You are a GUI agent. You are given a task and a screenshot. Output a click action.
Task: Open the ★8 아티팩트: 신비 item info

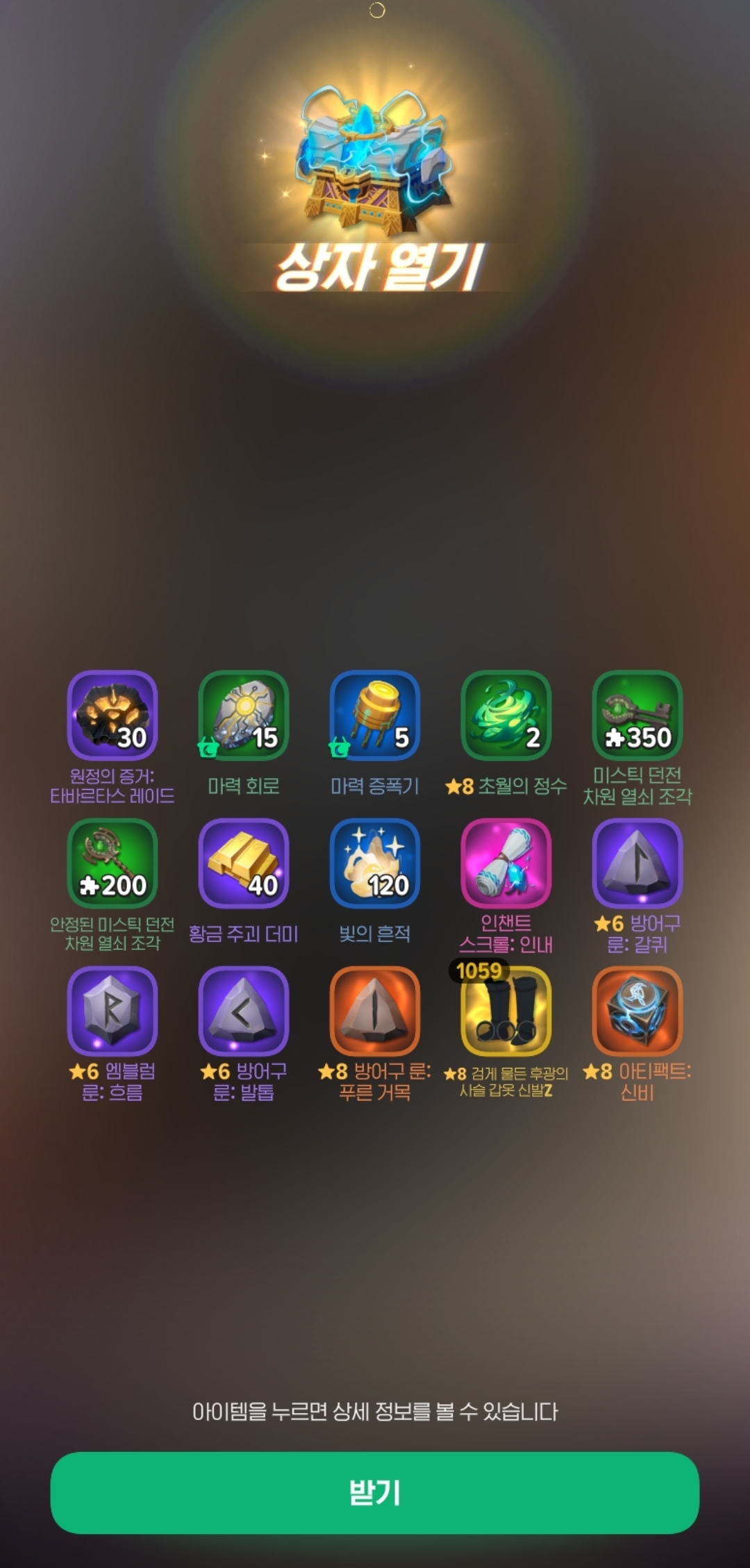[637, 1011]
